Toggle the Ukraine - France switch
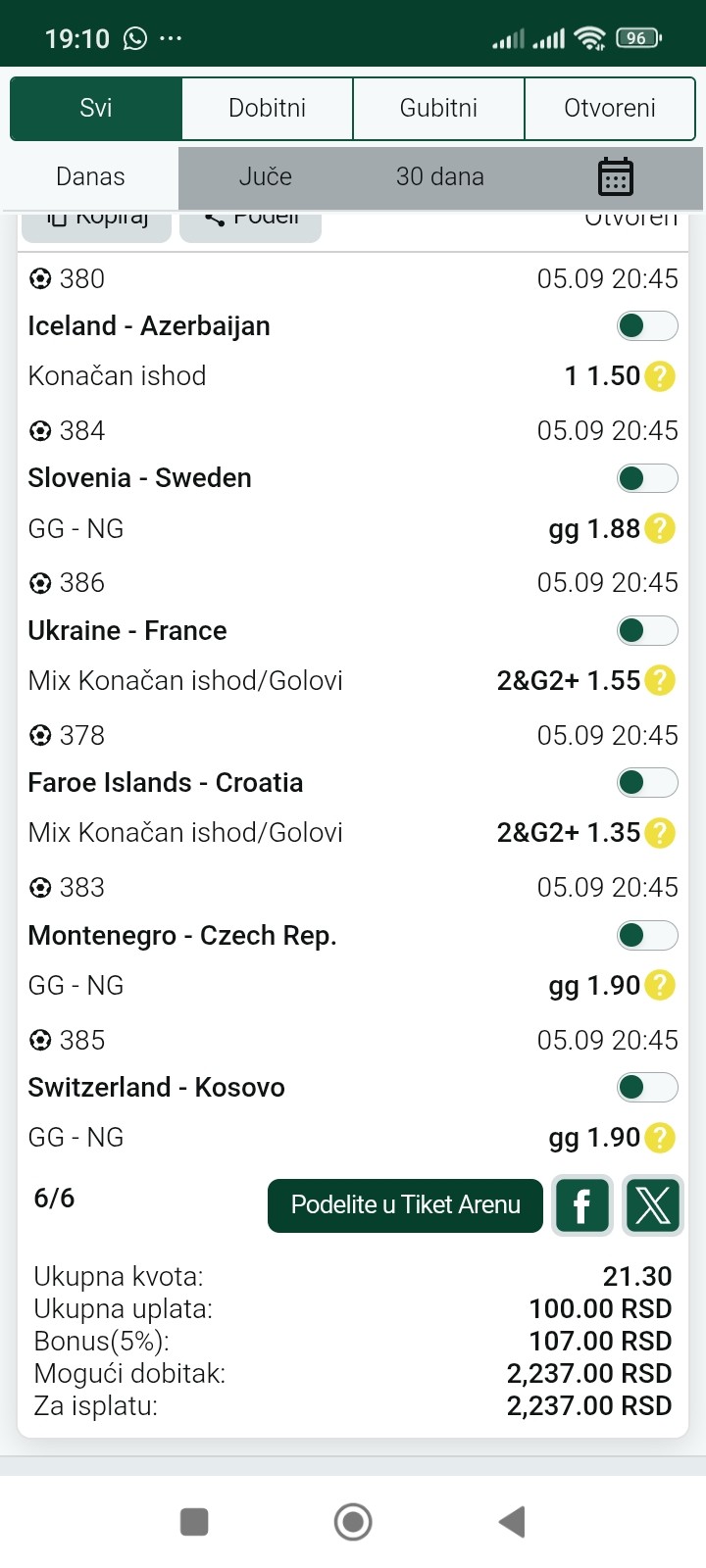 point(647,630)
